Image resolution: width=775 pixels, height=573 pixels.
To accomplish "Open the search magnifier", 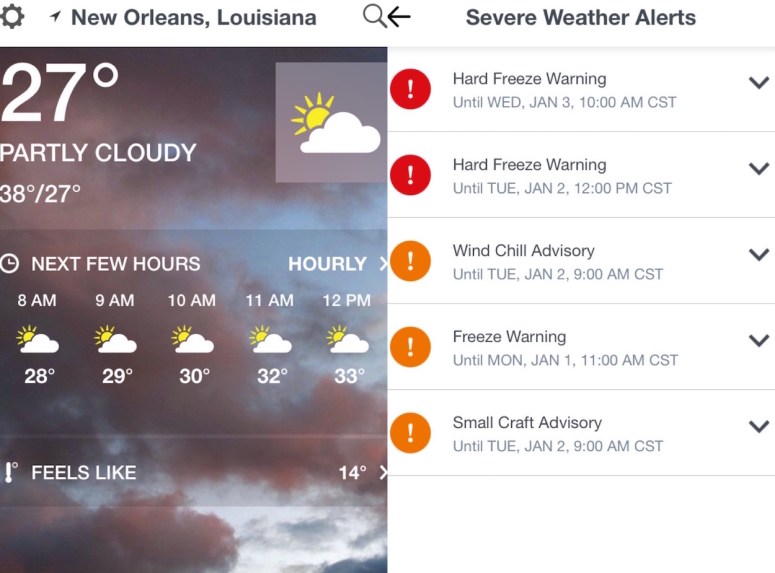I will (x=373, y=16).
